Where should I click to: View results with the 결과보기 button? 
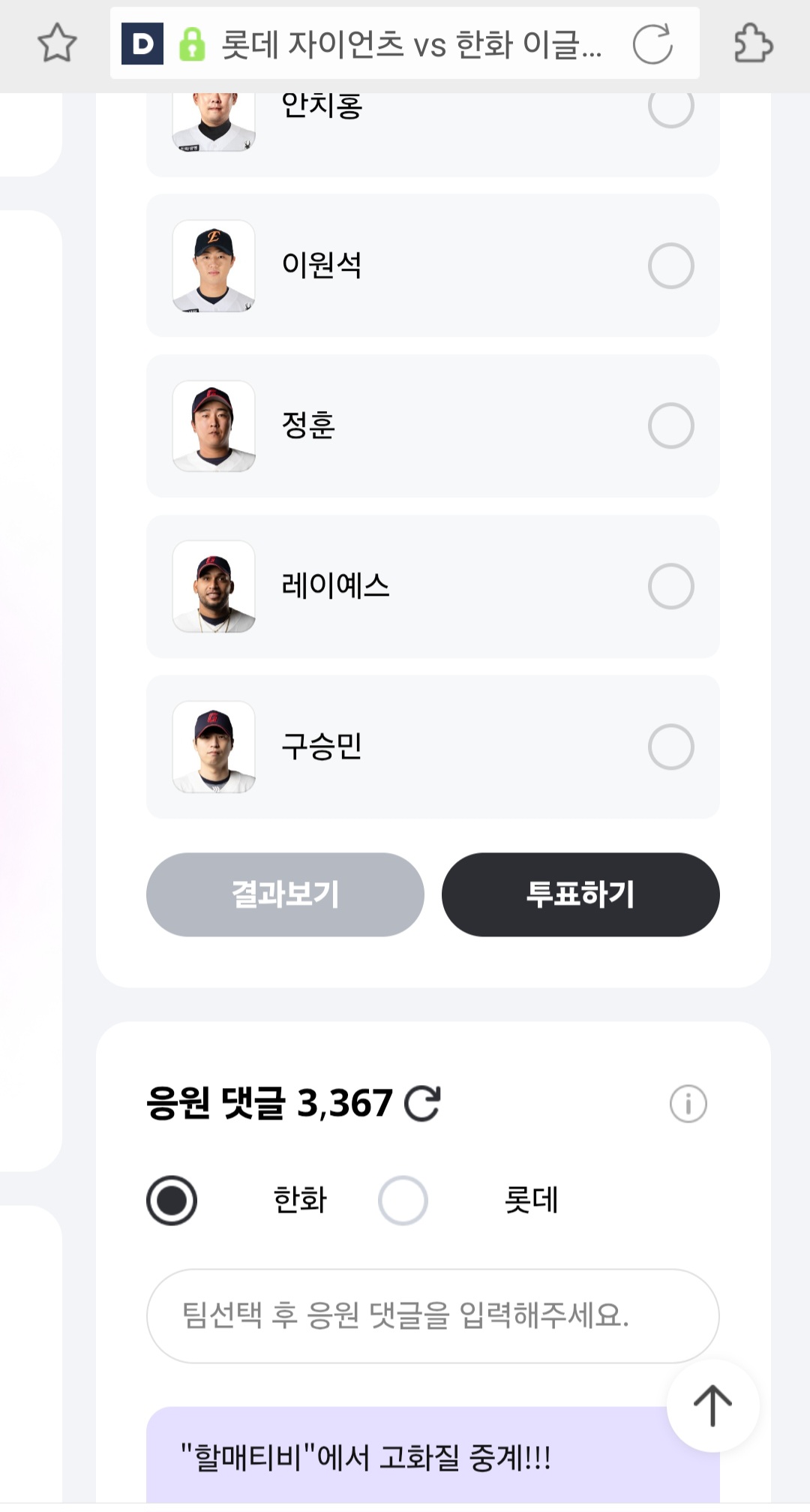[285, 894]
